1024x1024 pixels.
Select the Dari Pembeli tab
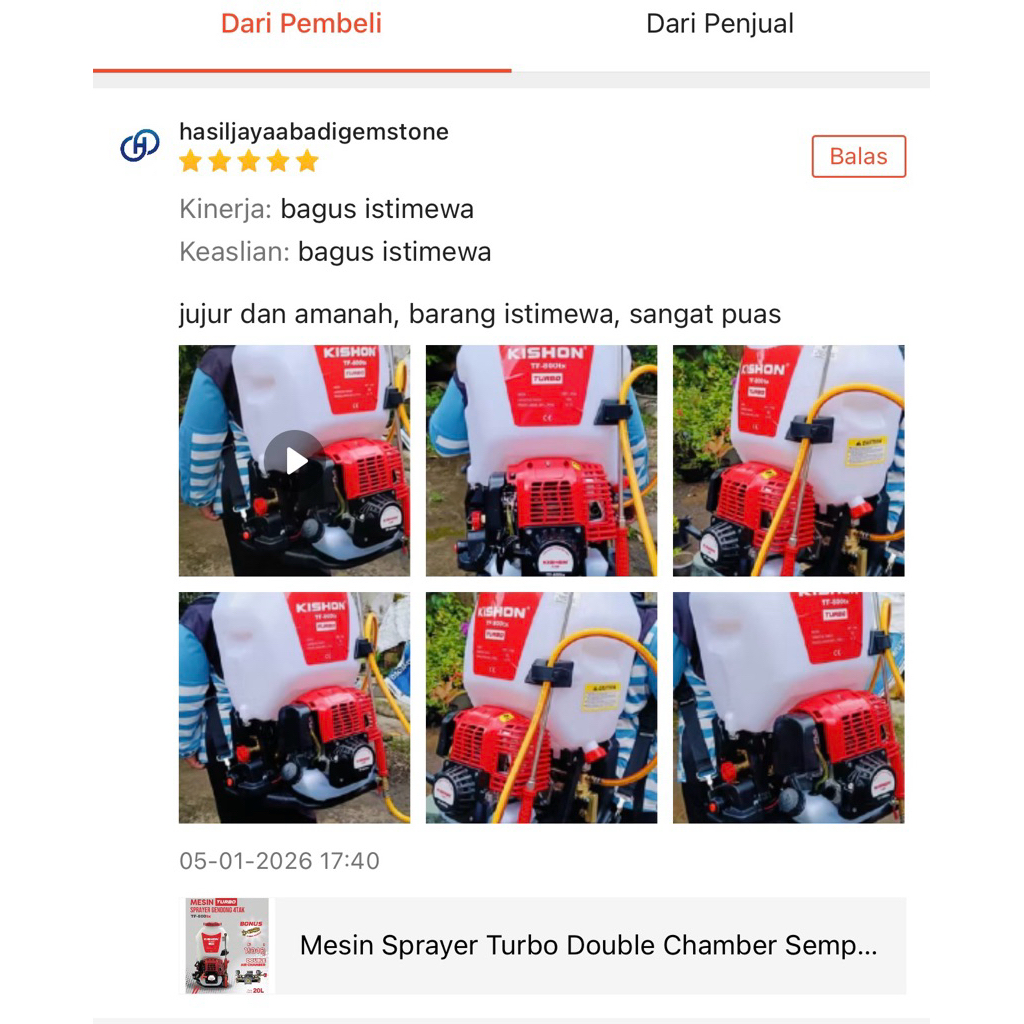pos(301,25)
